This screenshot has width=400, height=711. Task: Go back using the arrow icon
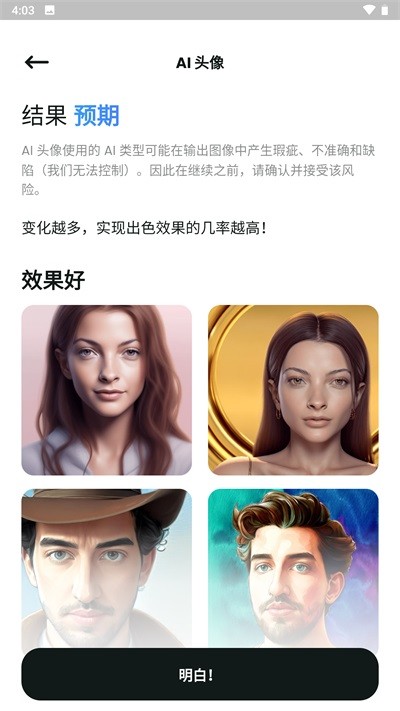pos(37,62)
